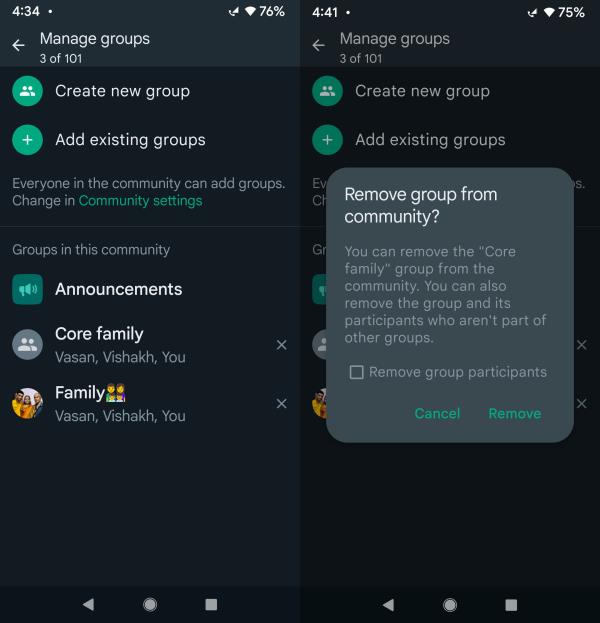The width and height of the screenshot is (600, 623).
Task: Confirm Remove in the dialog
Action: [514, 413]
